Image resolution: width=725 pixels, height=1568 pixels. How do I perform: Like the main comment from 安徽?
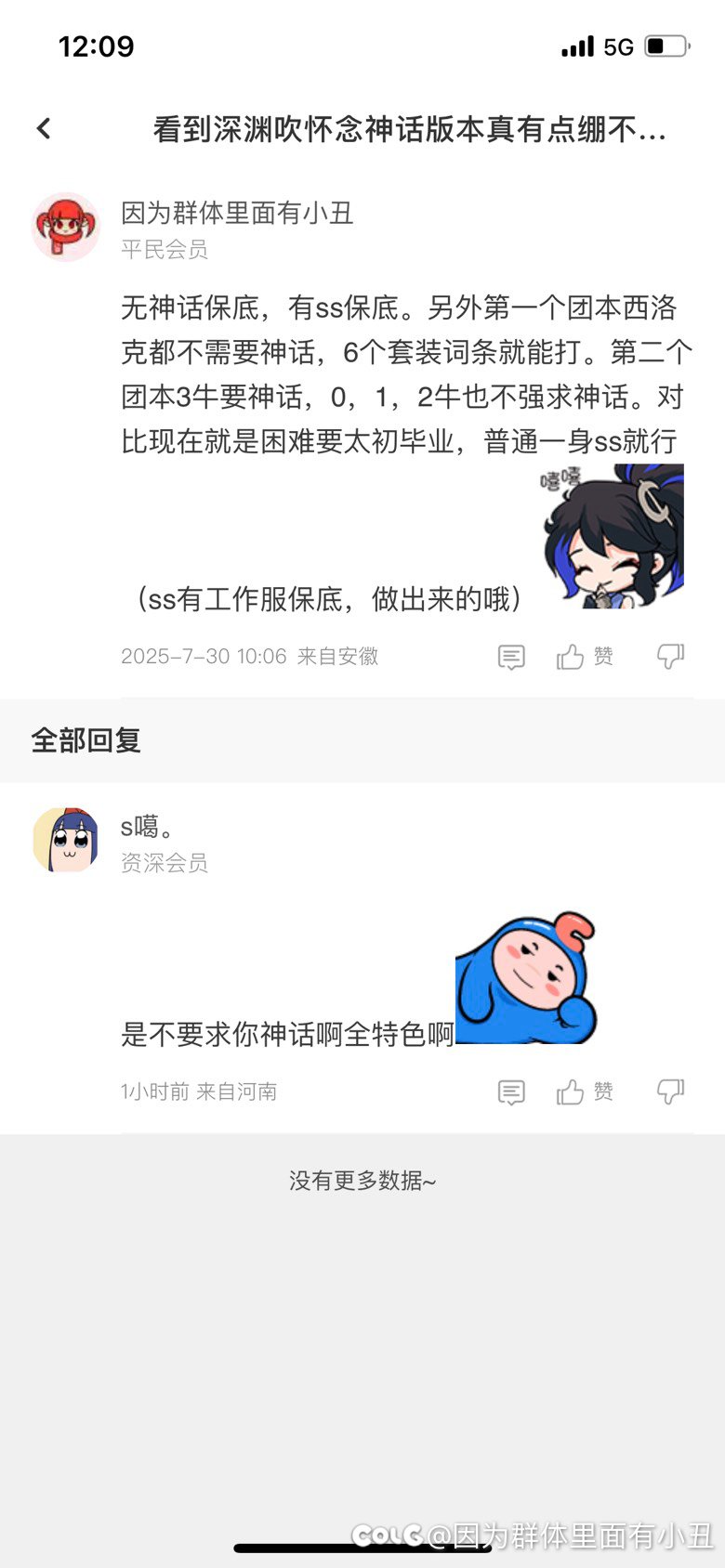coord(585,657)
